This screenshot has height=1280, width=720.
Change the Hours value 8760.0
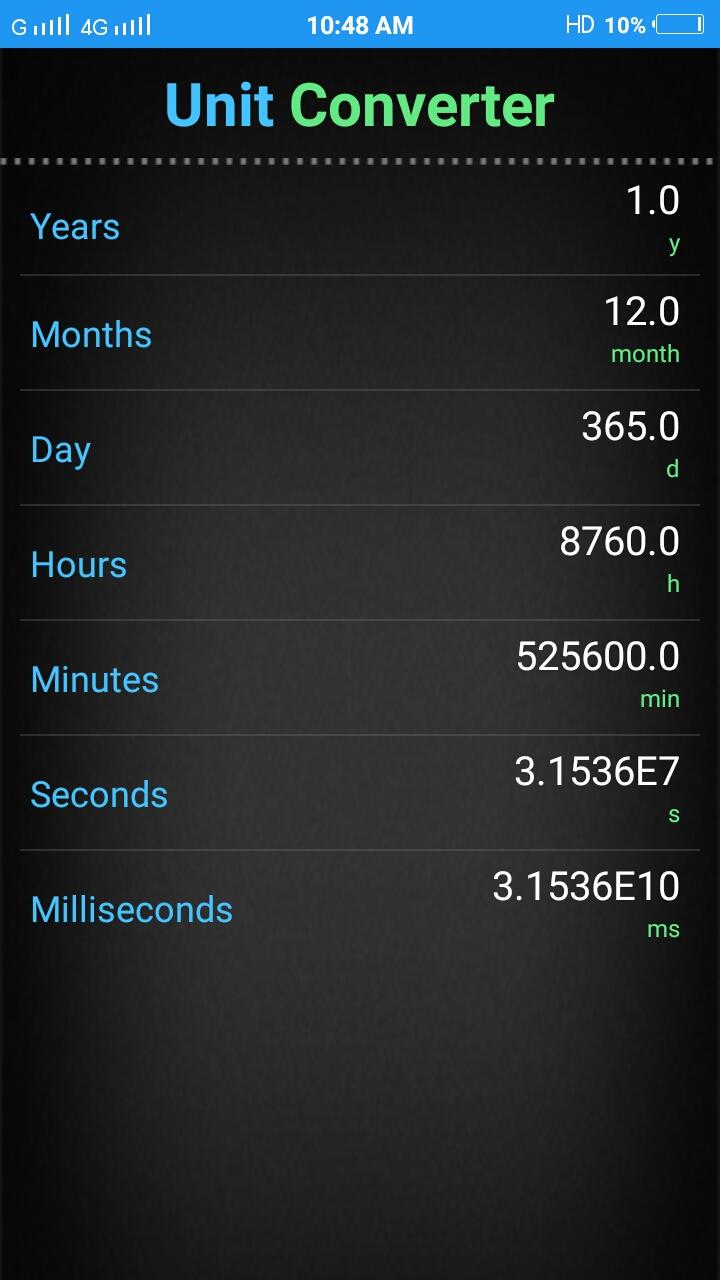[x=619, y=543]
